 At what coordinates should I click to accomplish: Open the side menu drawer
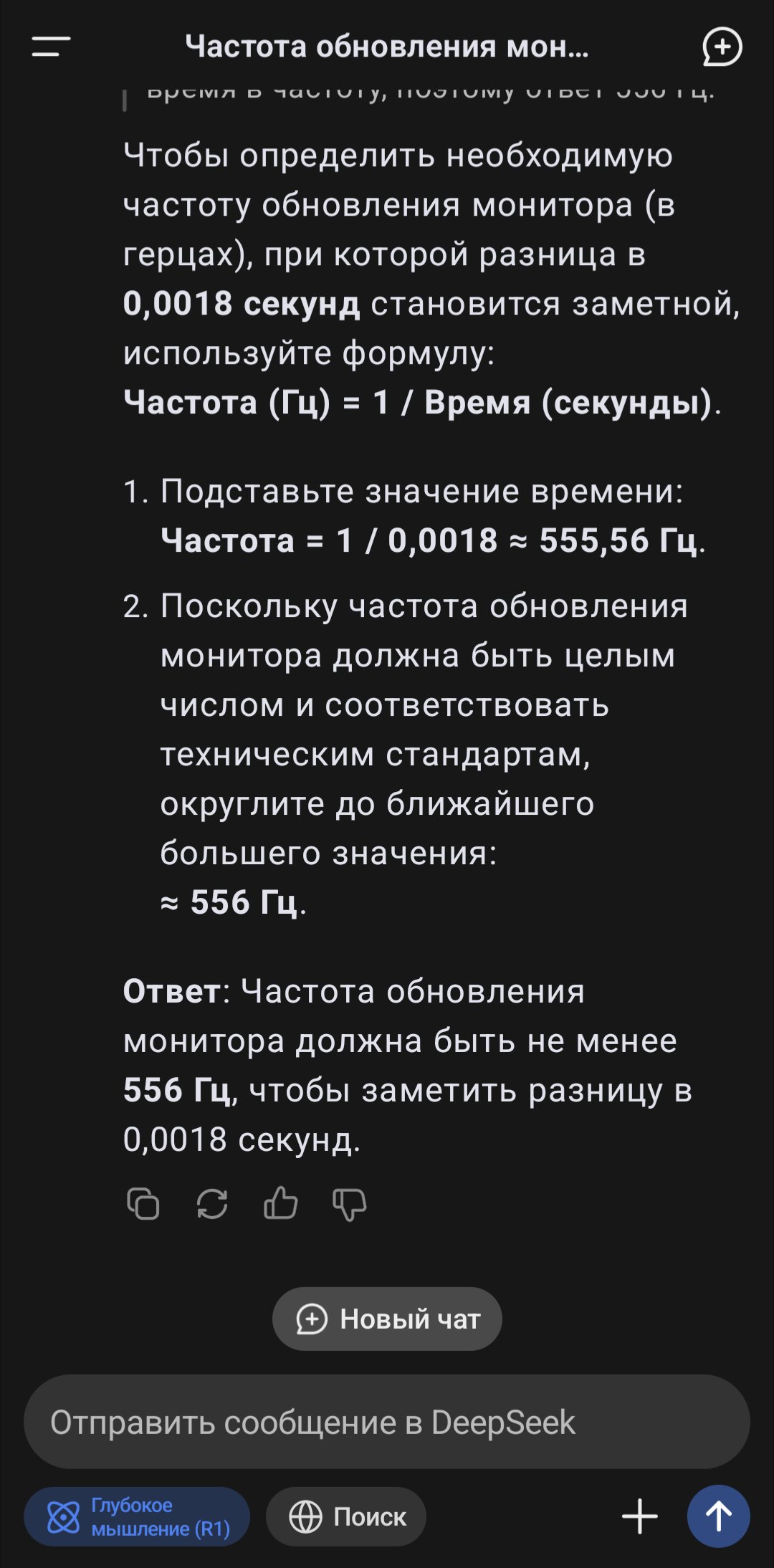pyautogui.click(x=51, y=47)
